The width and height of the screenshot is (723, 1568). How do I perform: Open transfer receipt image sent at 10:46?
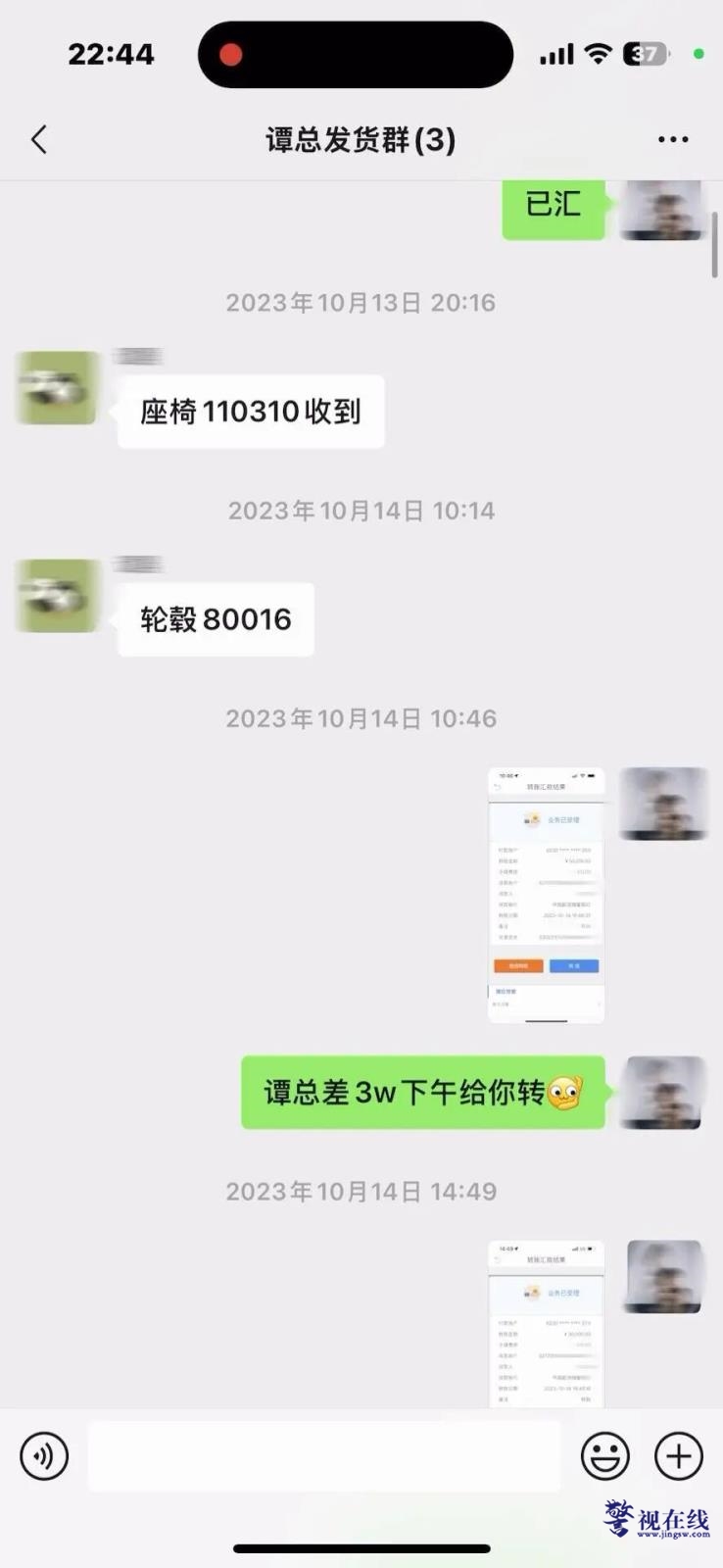[x=546, y=895]
